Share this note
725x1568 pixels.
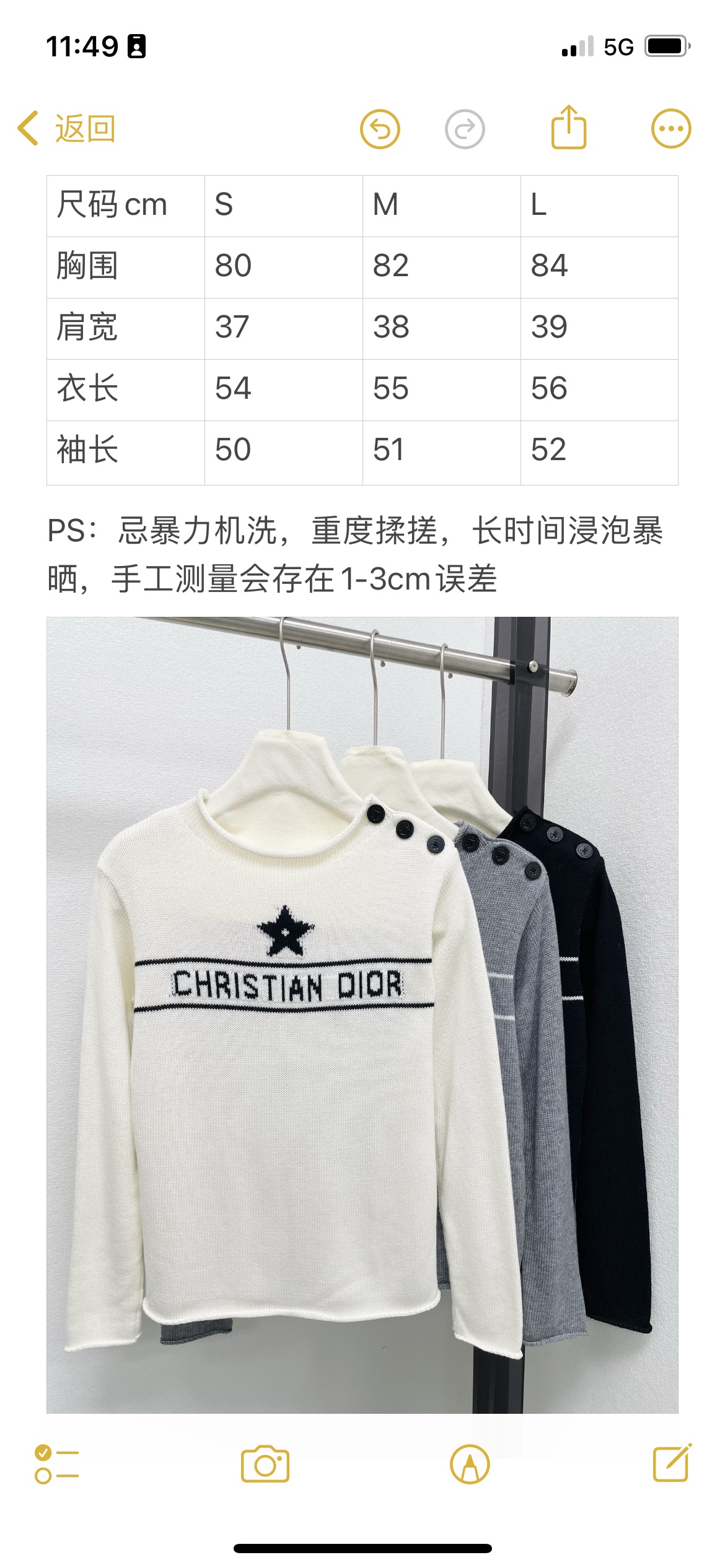click(x=569, y=127)
